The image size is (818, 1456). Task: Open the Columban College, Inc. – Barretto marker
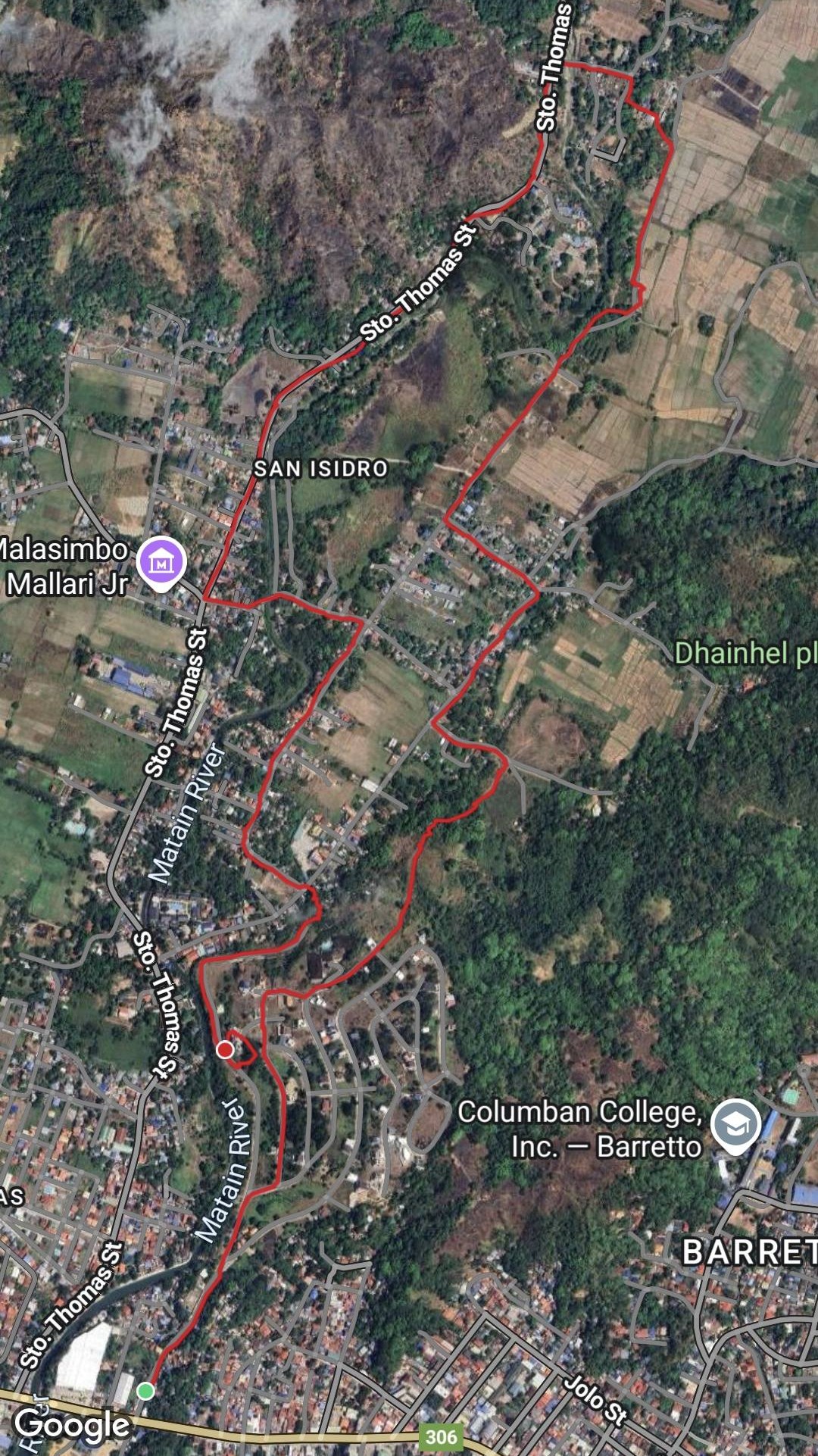(736, 1125)
